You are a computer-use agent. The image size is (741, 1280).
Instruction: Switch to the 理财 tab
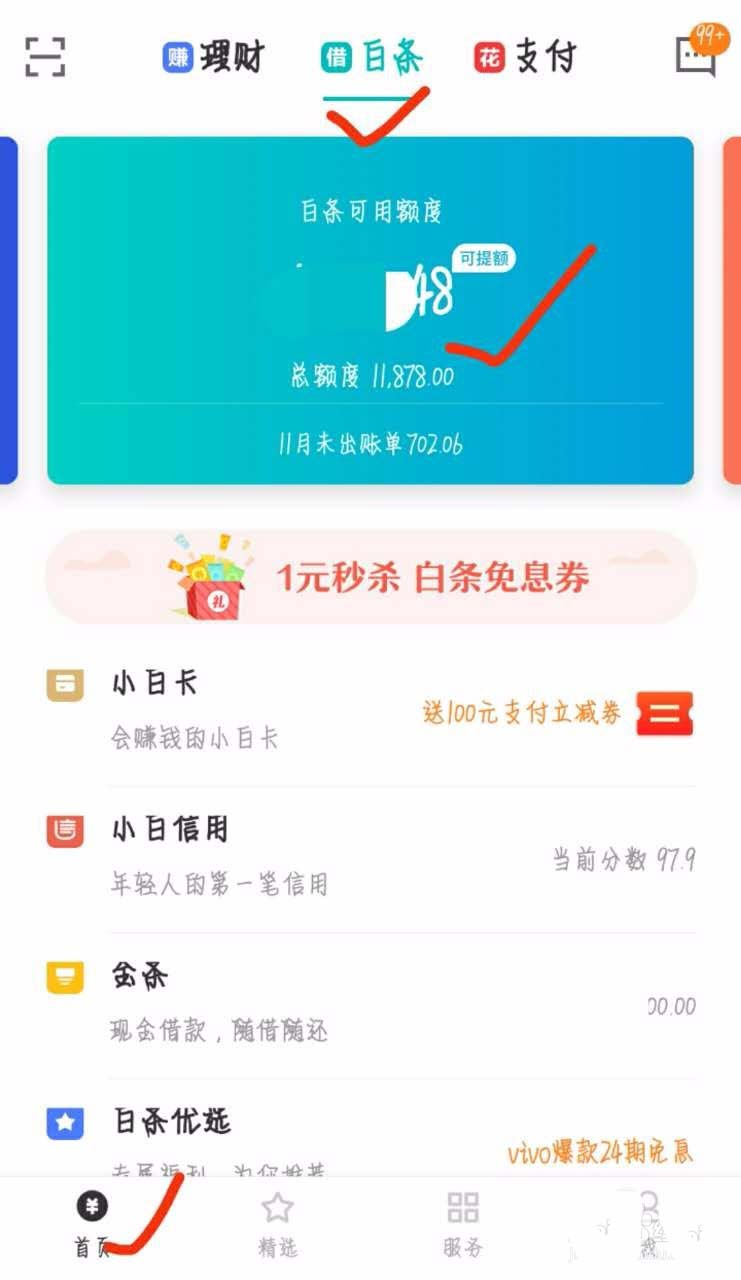click(213, 57)
